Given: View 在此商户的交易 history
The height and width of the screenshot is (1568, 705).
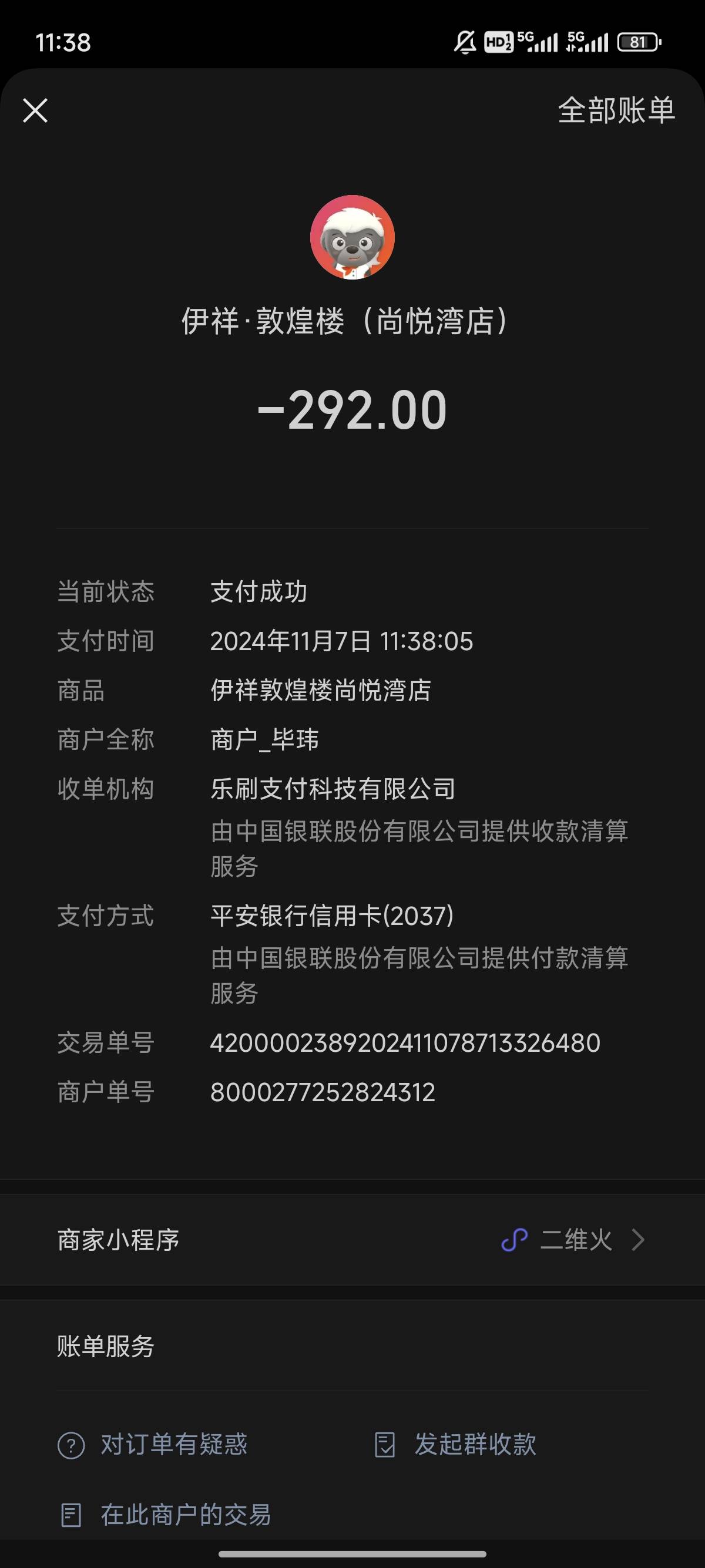Looking at the screenshot, I should click(165, 1515).
